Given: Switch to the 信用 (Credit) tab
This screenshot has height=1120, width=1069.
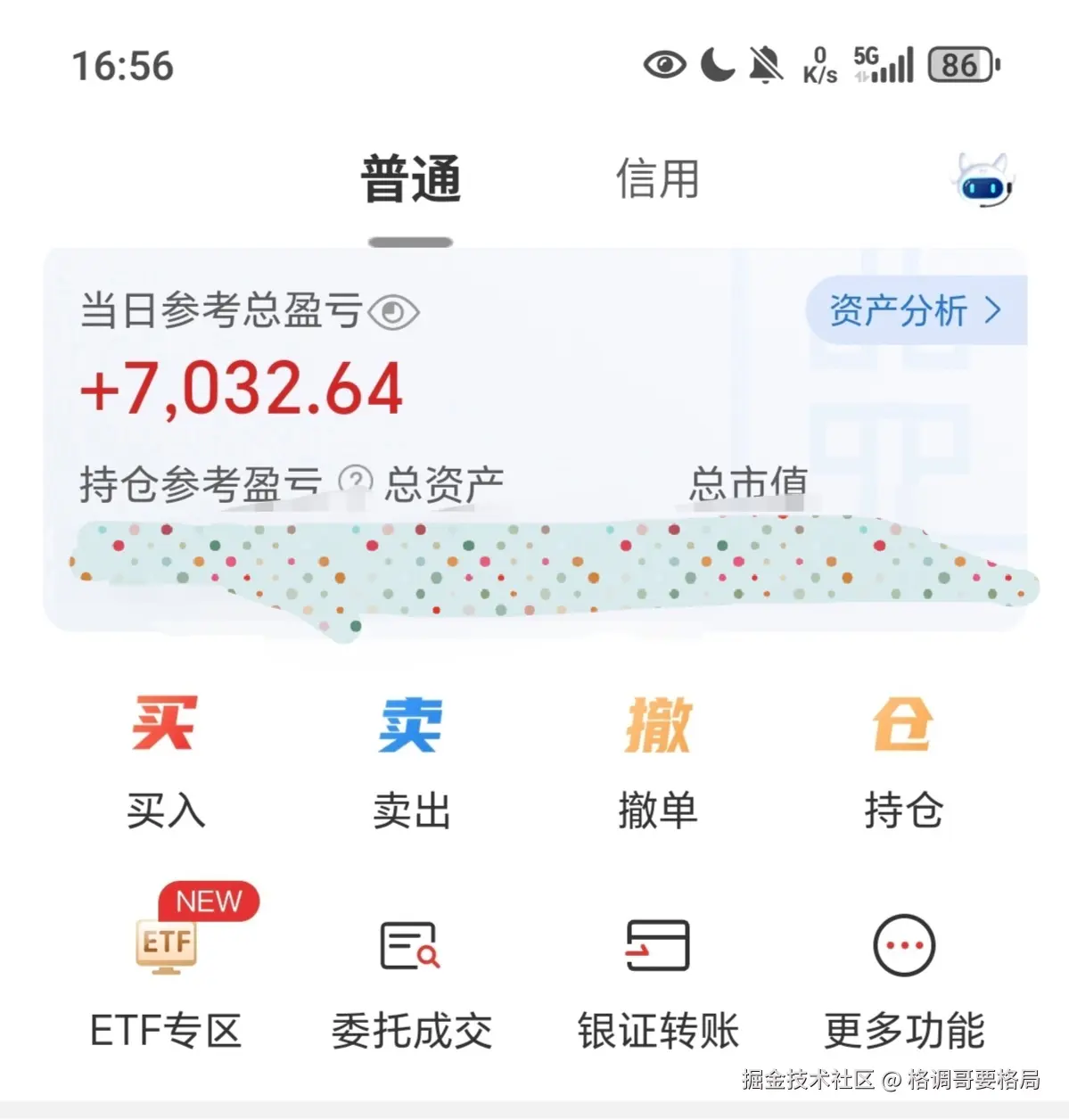Looking at the screenshot, I should click(x=657, y=178).
